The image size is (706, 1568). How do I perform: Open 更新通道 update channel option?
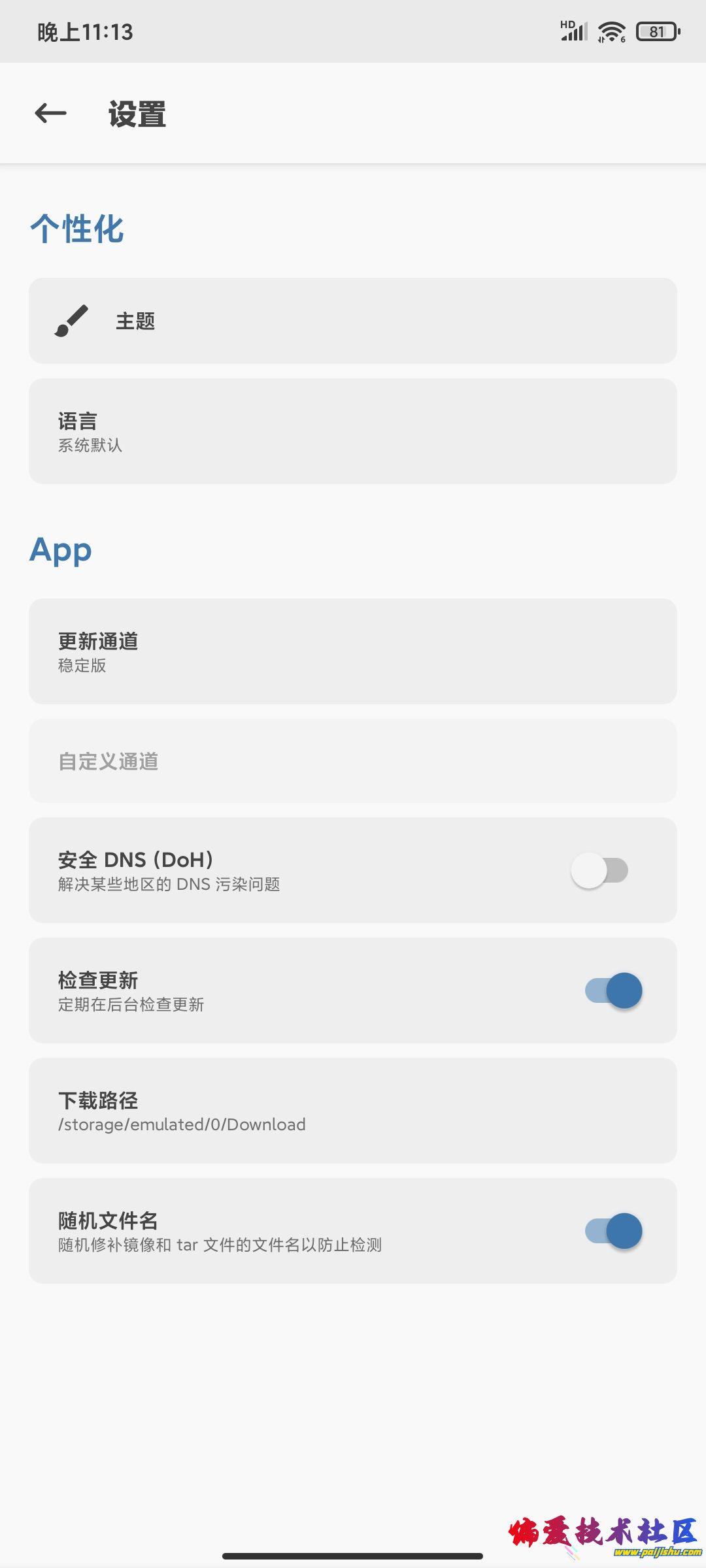tap(352, 651)
